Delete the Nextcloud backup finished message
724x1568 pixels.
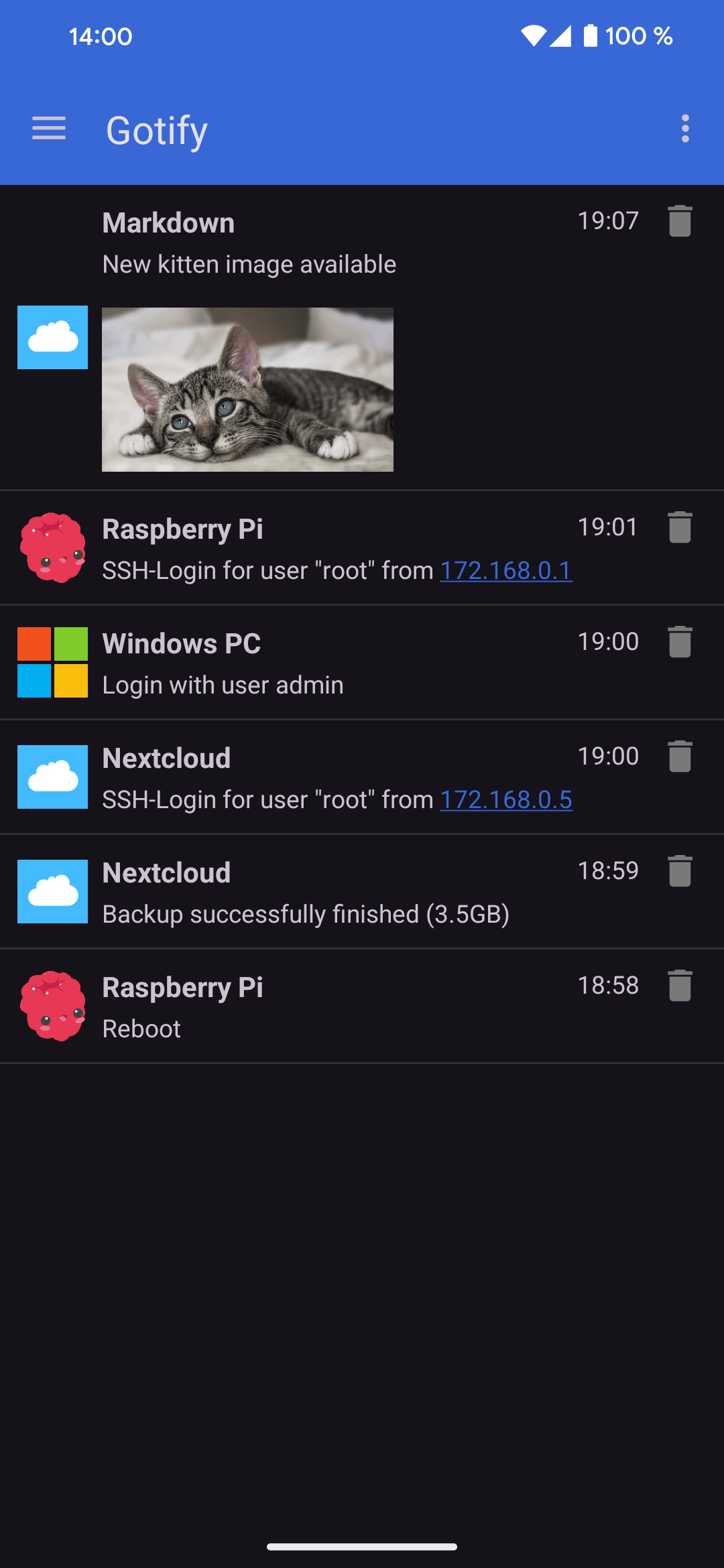coord(679,871)
